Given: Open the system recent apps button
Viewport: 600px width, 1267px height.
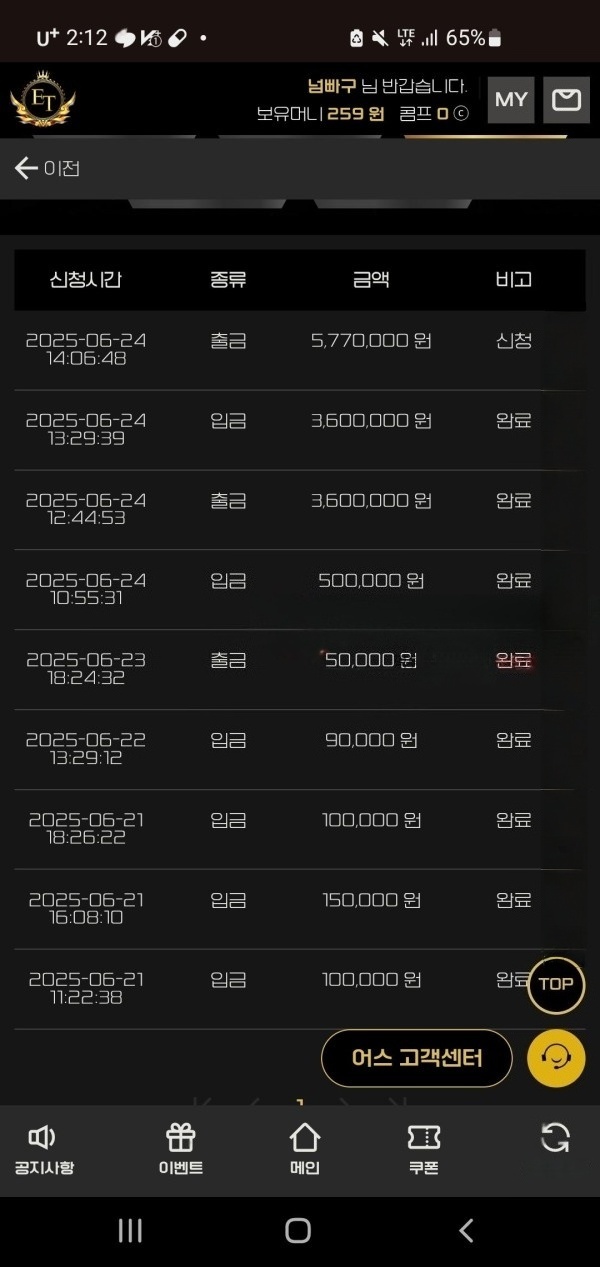Looking at the screenshot, I should tap(130, 1231).
